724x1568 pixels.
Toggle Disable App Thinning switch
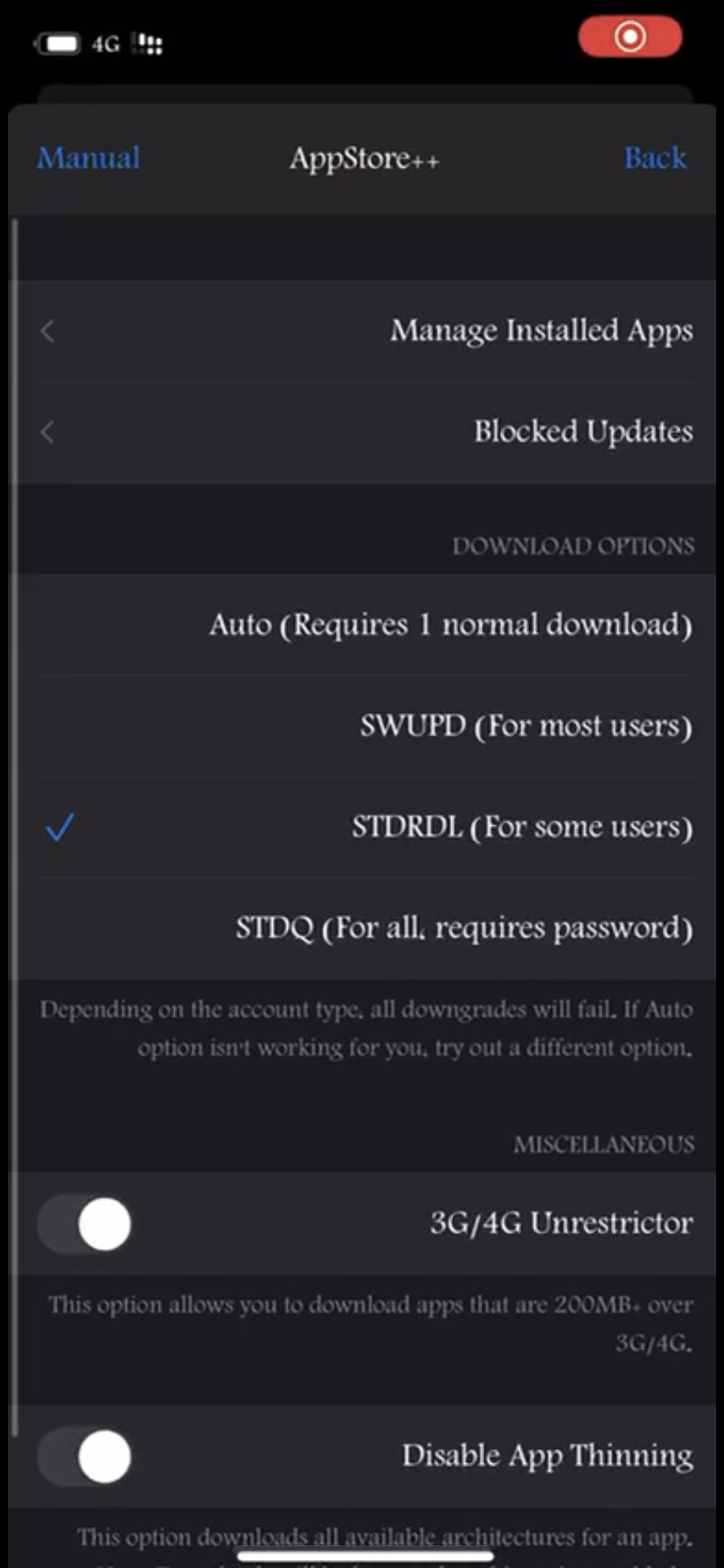(85, 1456)
